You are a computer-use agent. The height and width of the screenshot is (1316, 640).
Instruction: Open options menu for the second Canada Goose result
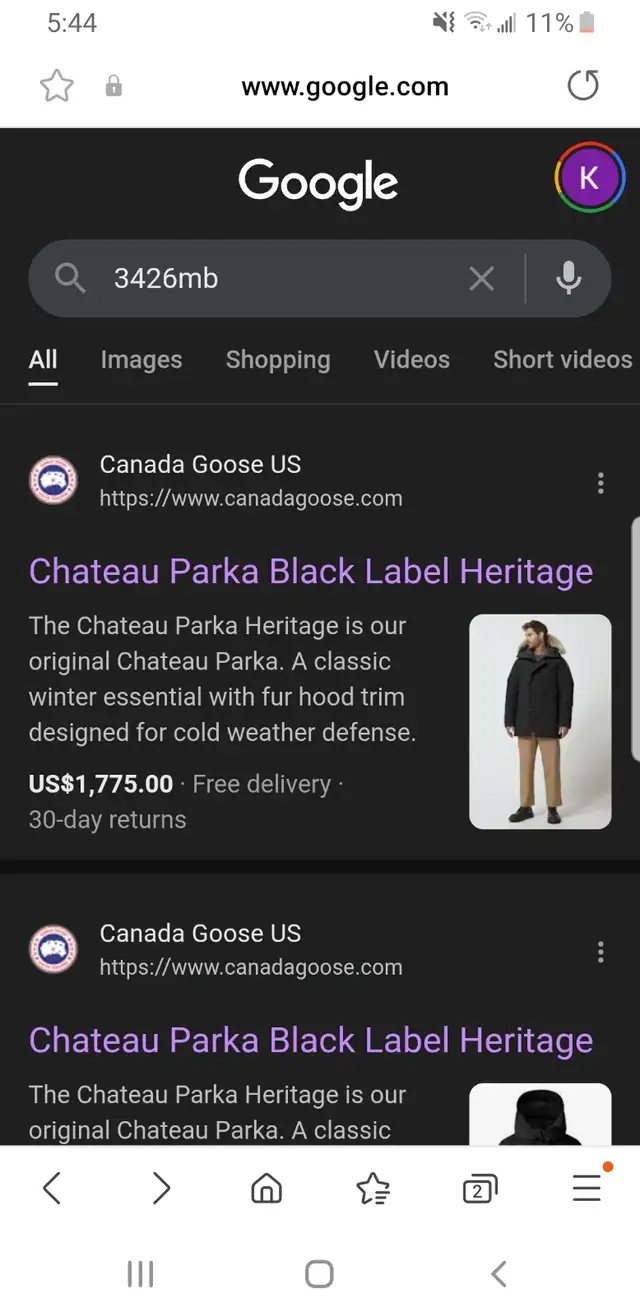pos(600,952)
